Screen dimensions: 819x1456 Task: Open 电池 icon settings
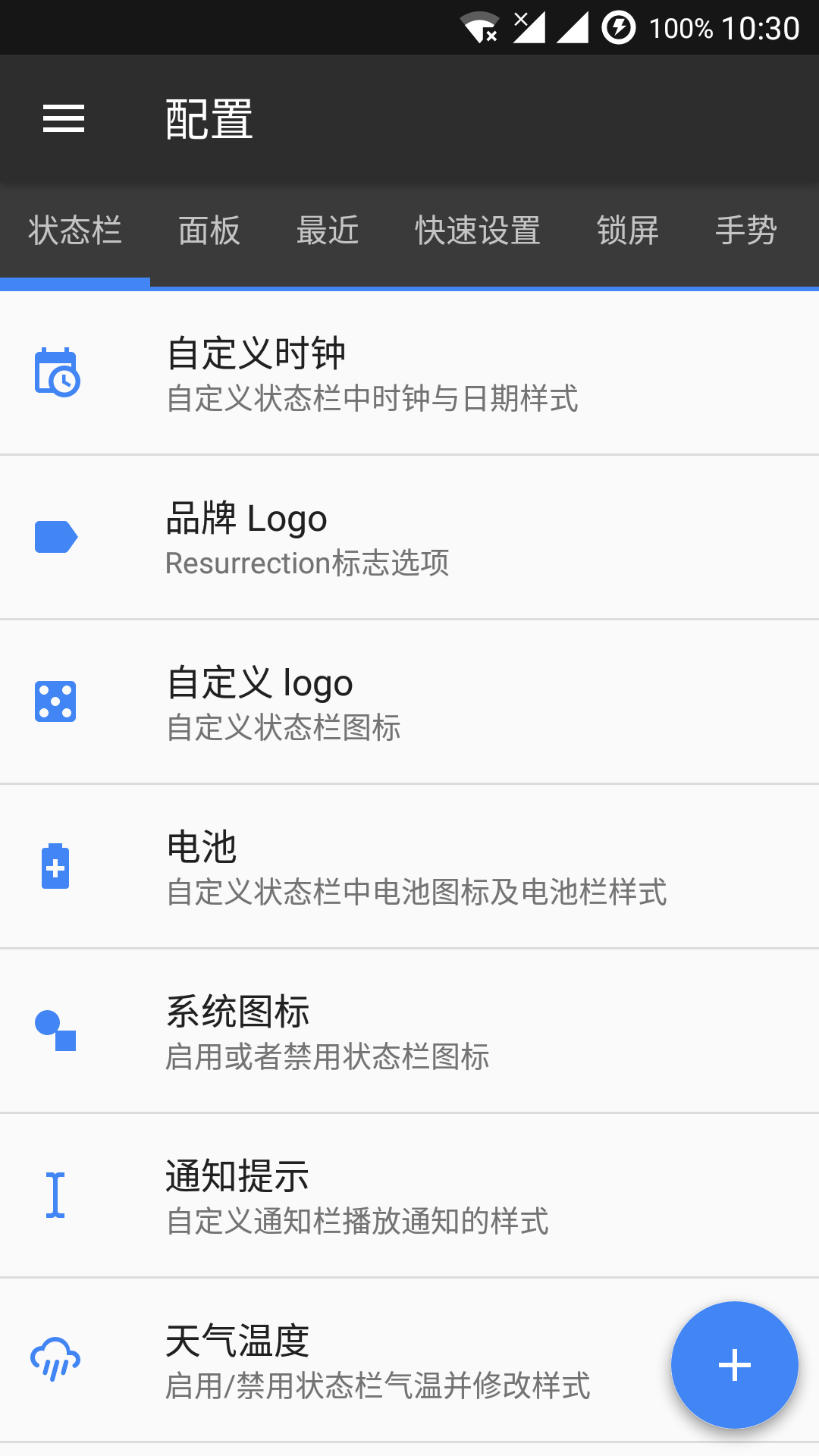[409, 867]
